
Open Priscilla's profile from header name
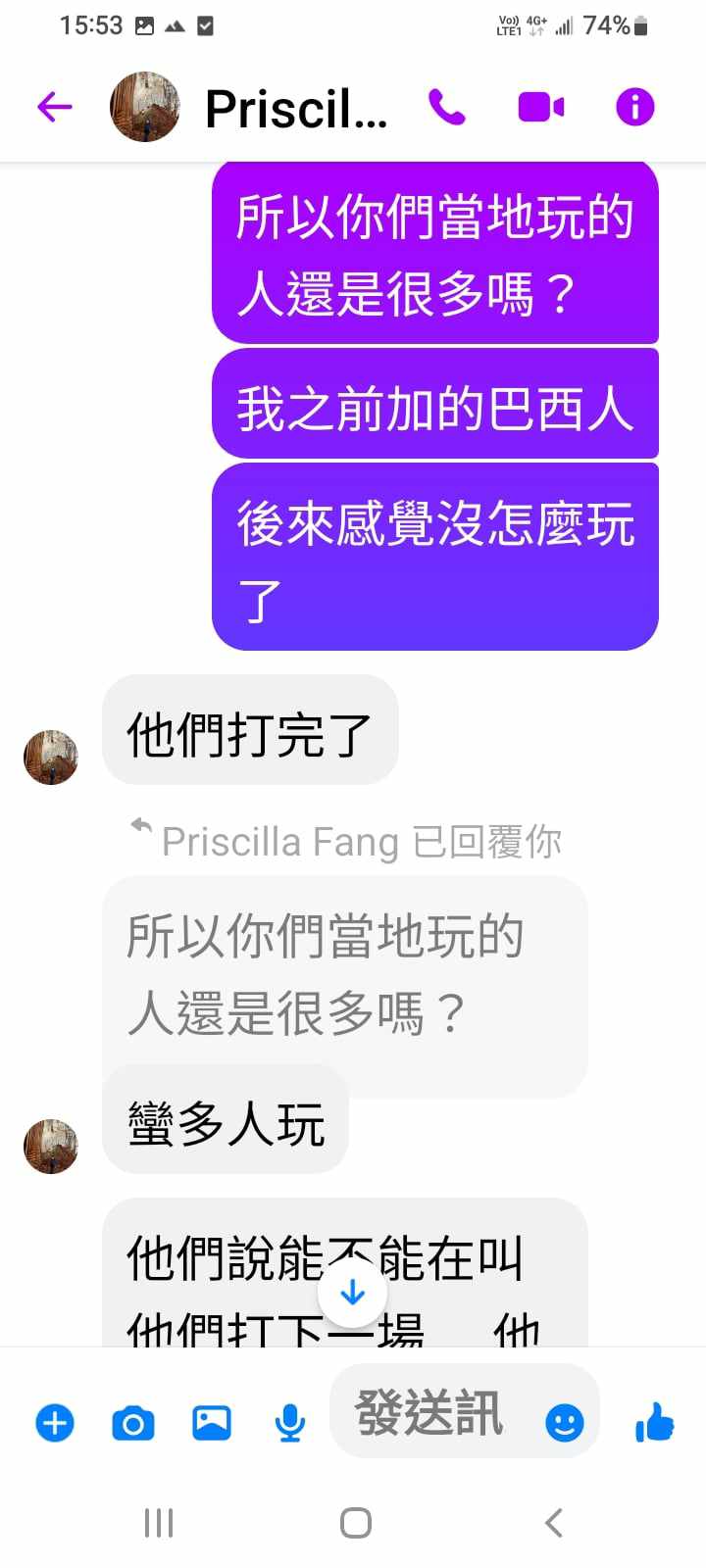point(295,108)
